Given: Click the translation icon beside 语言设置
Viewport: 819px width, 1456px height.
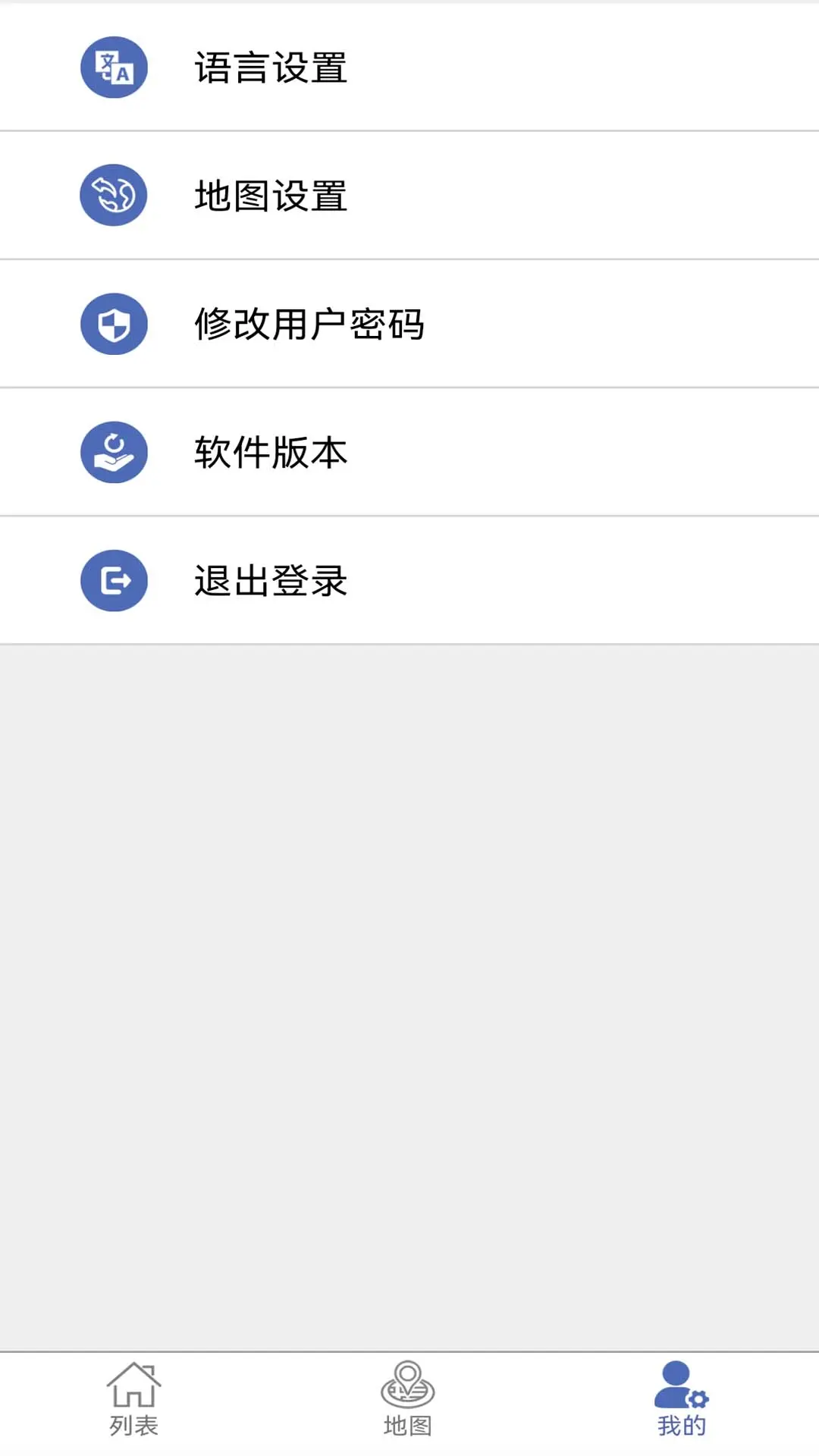Looking at the screenshot, I should pyautogui.click(x=114, y=67).
